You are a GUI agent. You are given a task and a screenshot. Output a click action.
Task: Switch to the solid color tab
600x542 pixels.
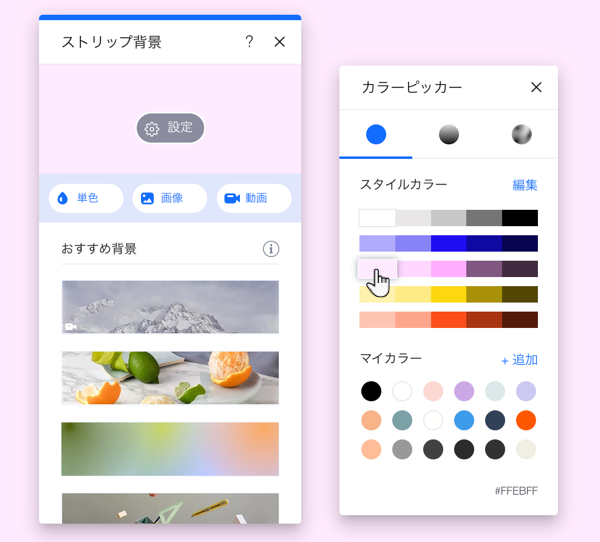[376, 134]
